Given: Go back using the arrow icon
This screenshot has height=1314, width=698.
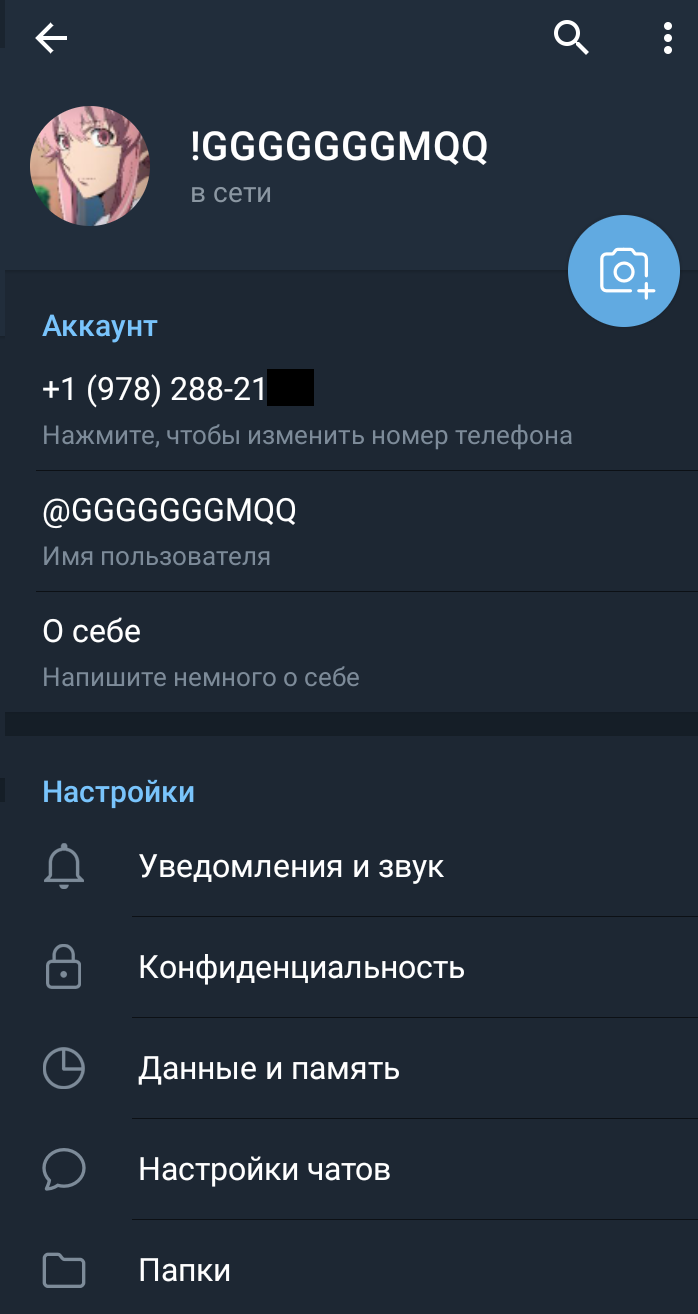Looking at the screenshot, I should (x=51, y=39).
